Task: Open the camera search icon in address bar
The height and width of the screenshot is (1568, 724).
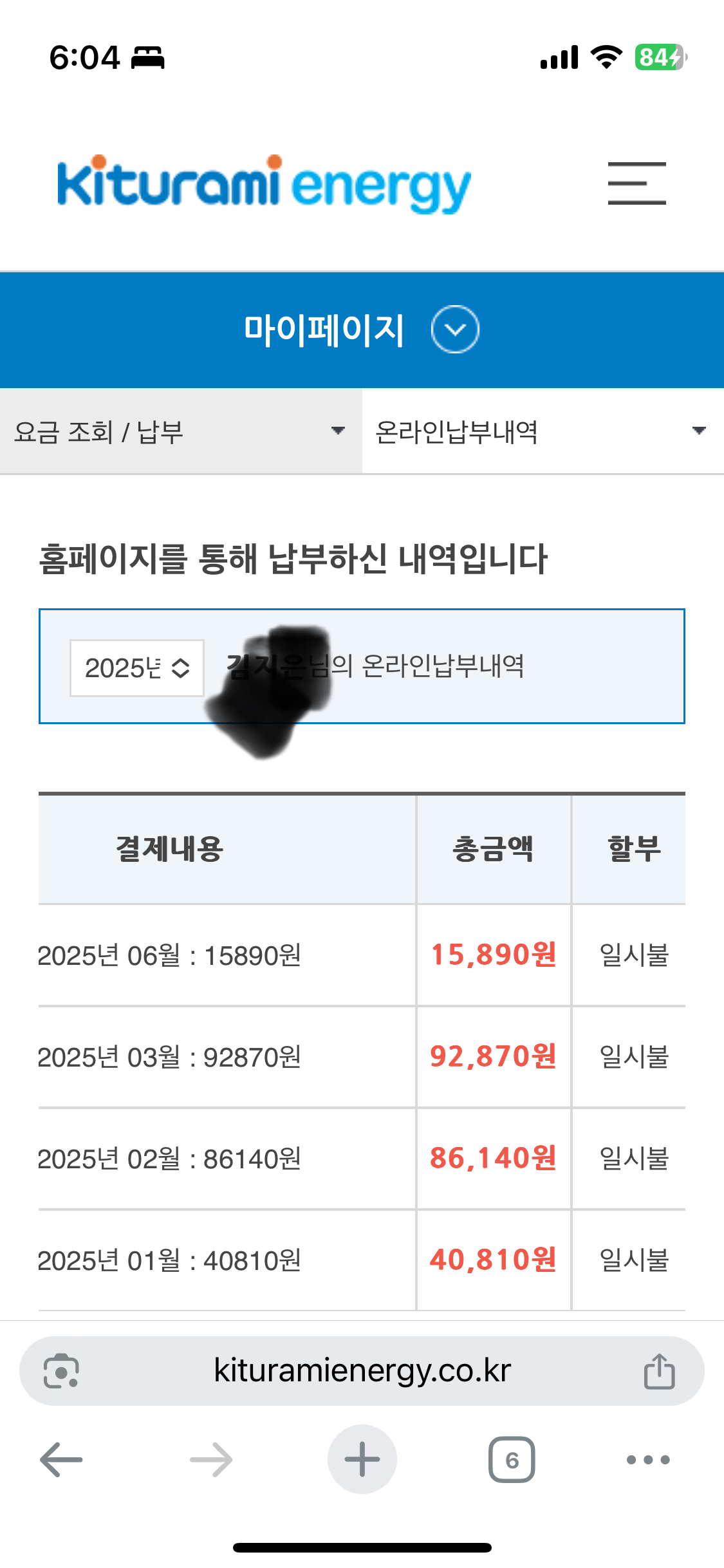Action: pyautogui.click(x=61, y=1371)
